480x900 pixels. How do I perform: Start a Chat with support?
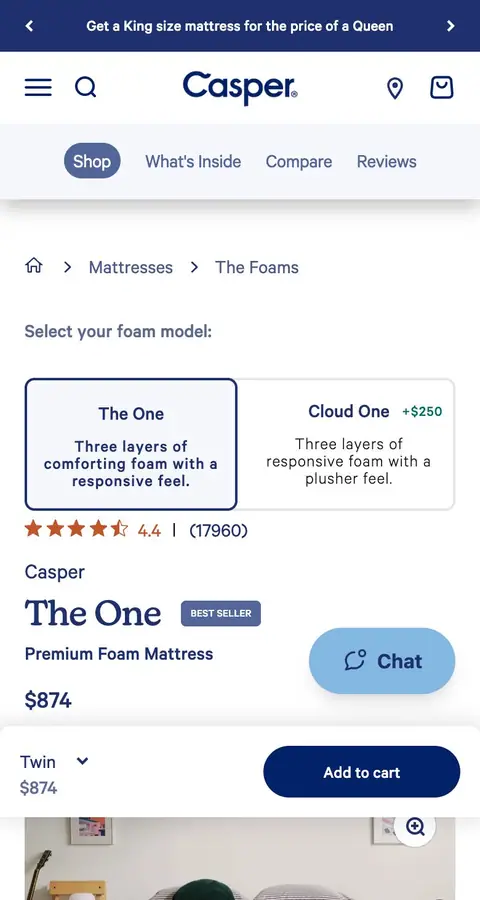(382, 661)
